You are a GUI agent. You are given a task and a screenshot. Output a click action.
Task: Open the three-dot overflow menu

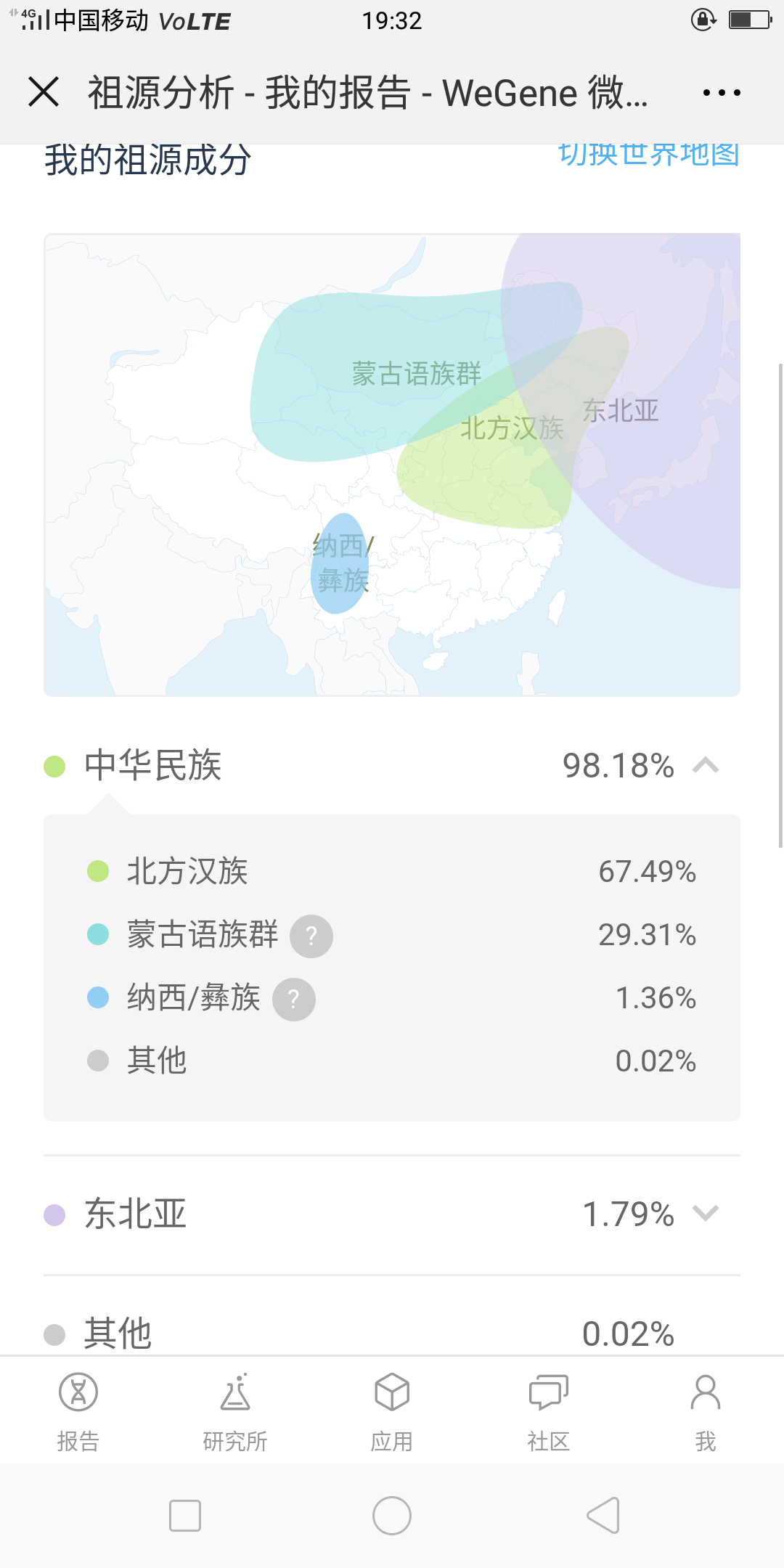click(722, 93)
